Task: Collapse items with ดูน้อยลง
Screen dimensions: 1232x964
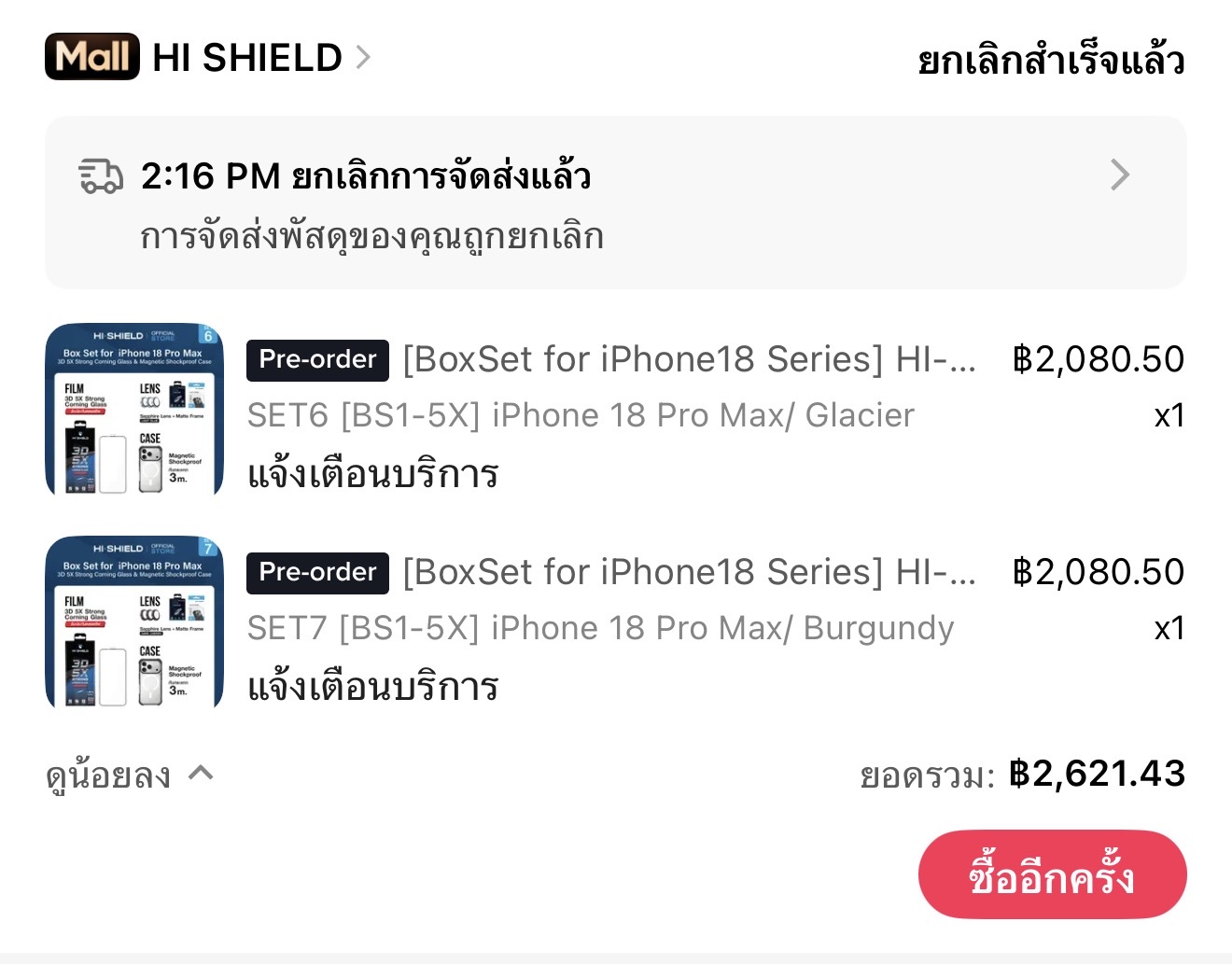Action: (130, 775)
